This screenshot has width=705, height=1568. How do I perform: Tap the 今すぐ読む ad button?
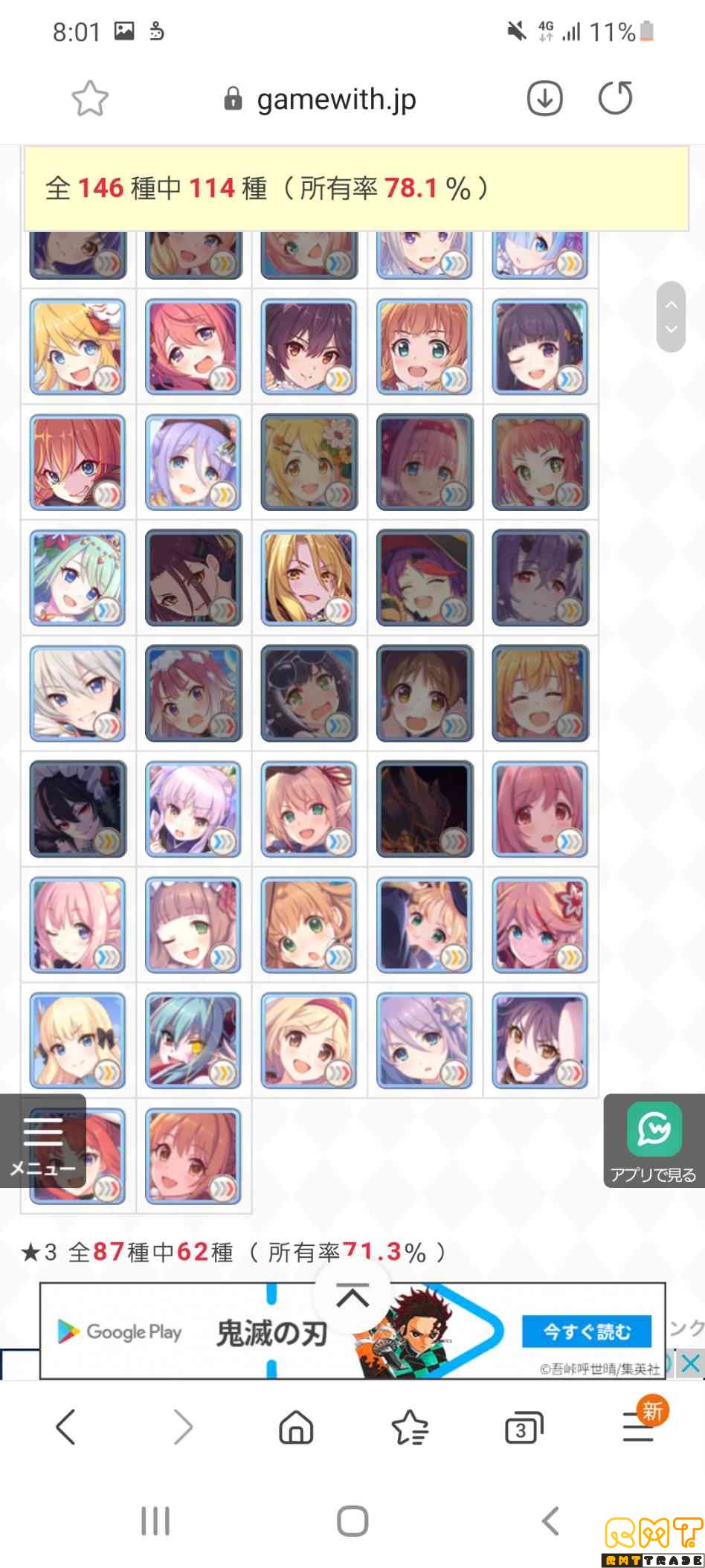tap(586, 1331)
